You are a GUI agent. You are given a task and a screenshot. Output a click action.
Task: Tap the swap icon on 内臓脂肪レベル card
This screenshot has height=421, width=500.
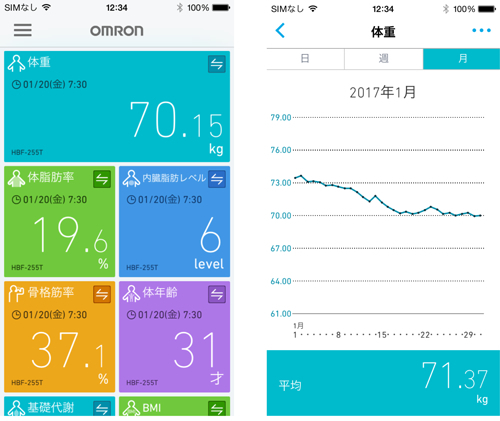click(217, 179)
